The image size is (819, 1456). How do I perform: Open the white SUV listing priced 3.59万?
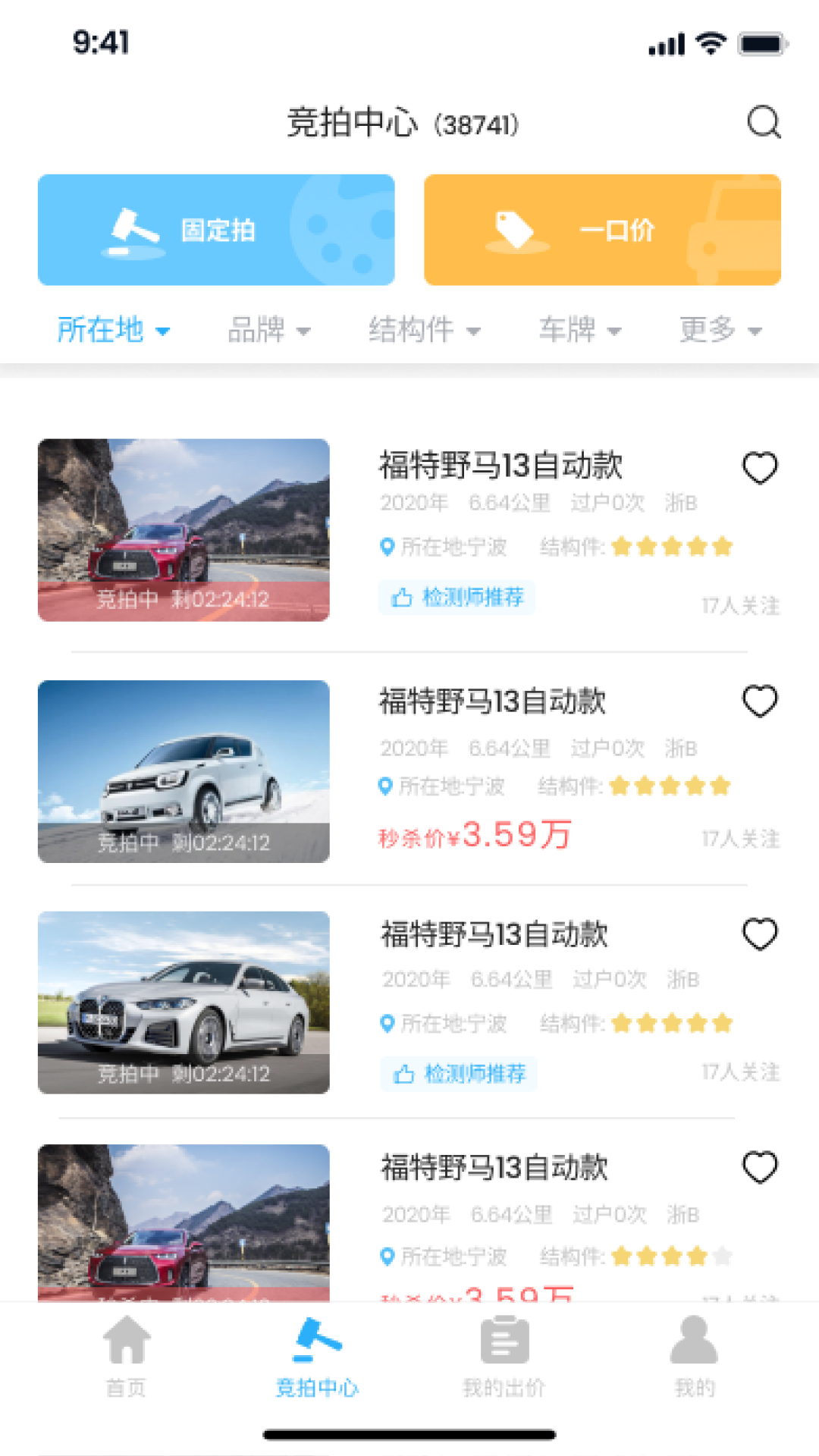[409, 771]
